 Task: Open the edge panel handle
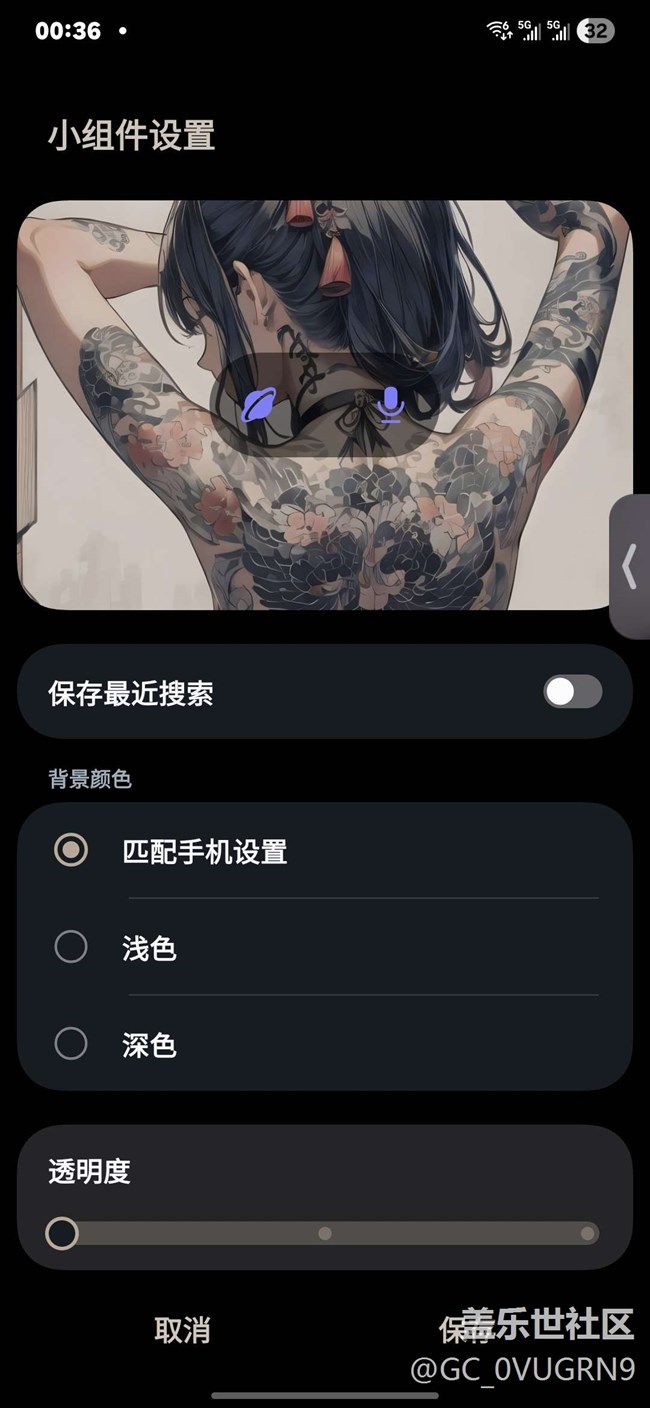630,566
